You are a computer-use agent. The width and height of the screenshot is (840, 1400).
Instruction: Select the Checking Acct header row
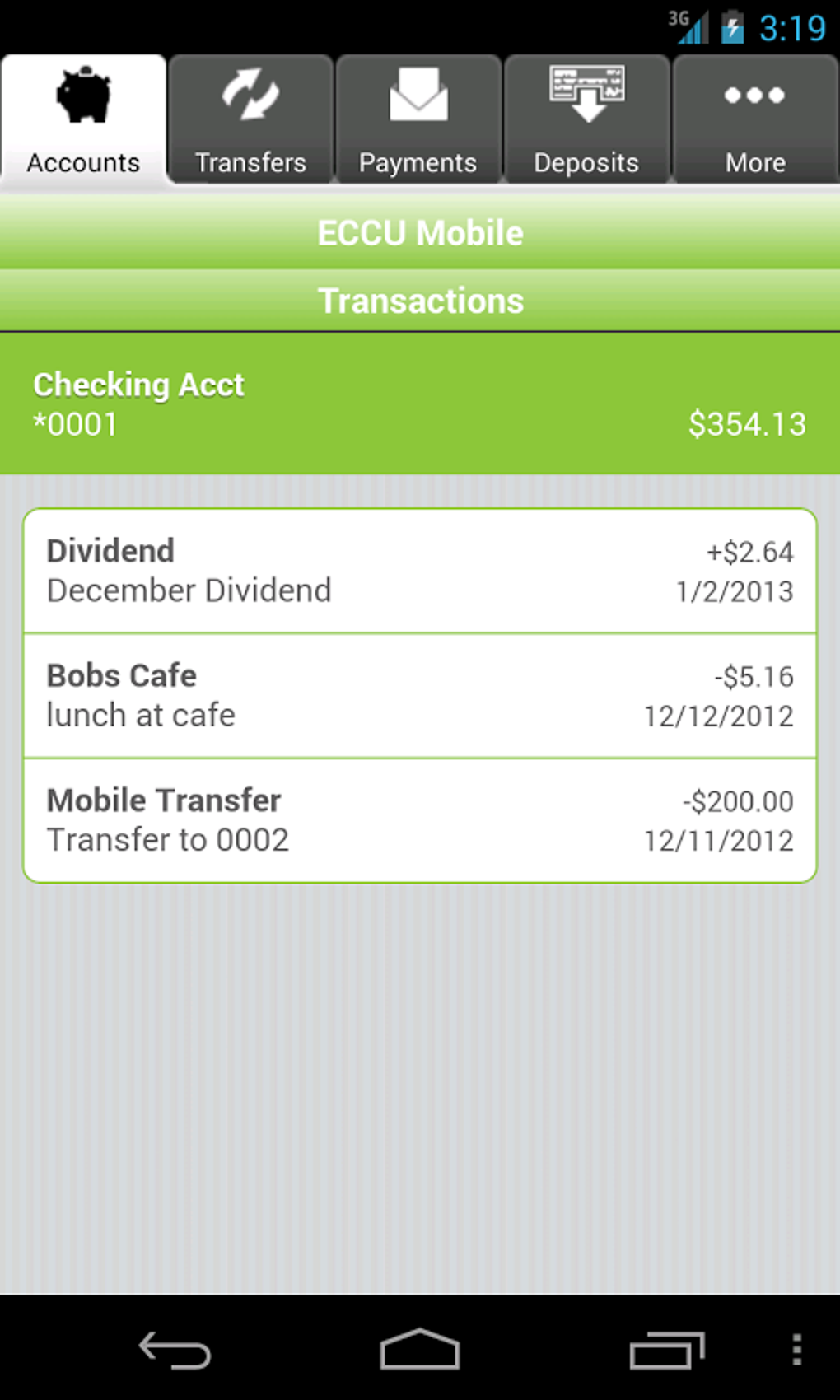[420, 404]
